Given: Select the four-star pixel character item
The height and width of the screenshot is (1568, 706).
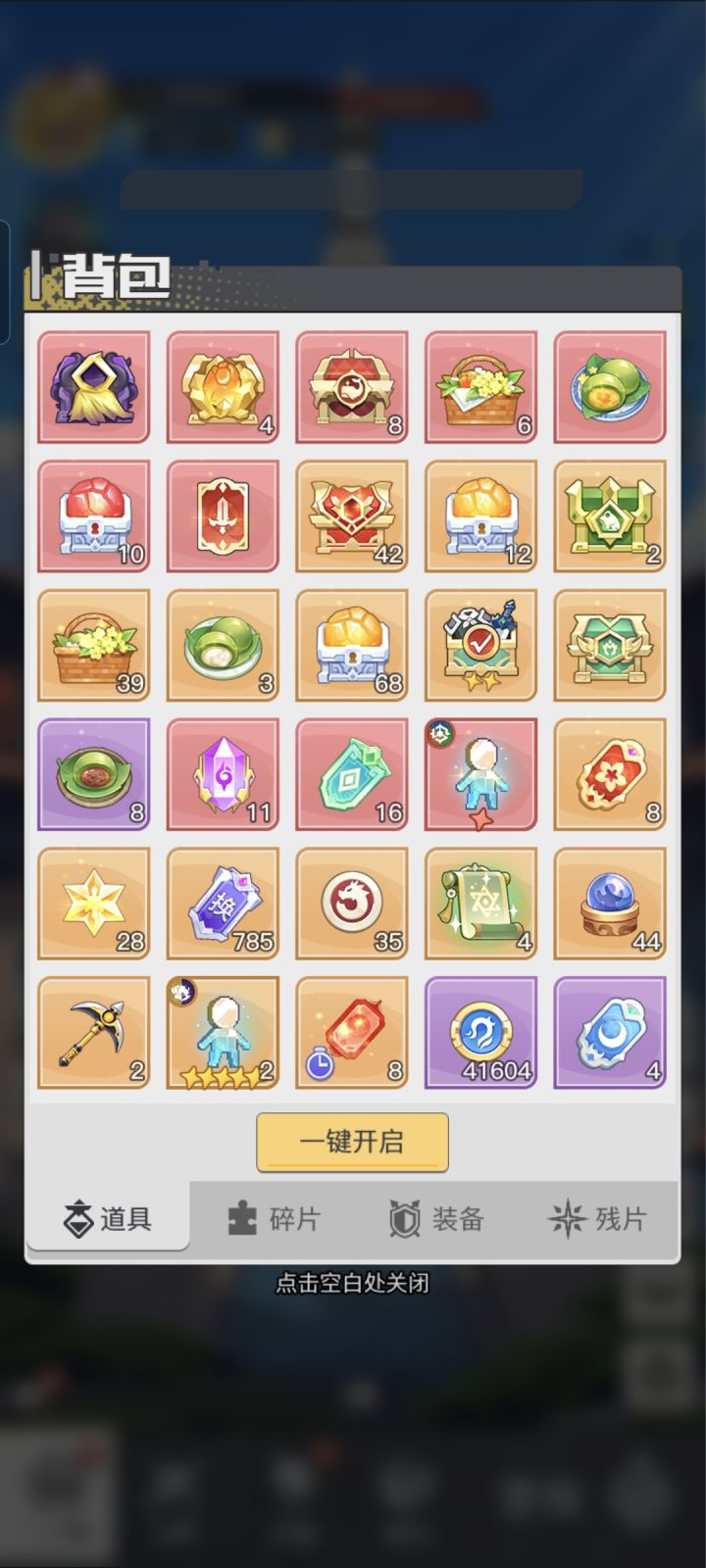Looking at the screenshot, I should point(223,1033).
